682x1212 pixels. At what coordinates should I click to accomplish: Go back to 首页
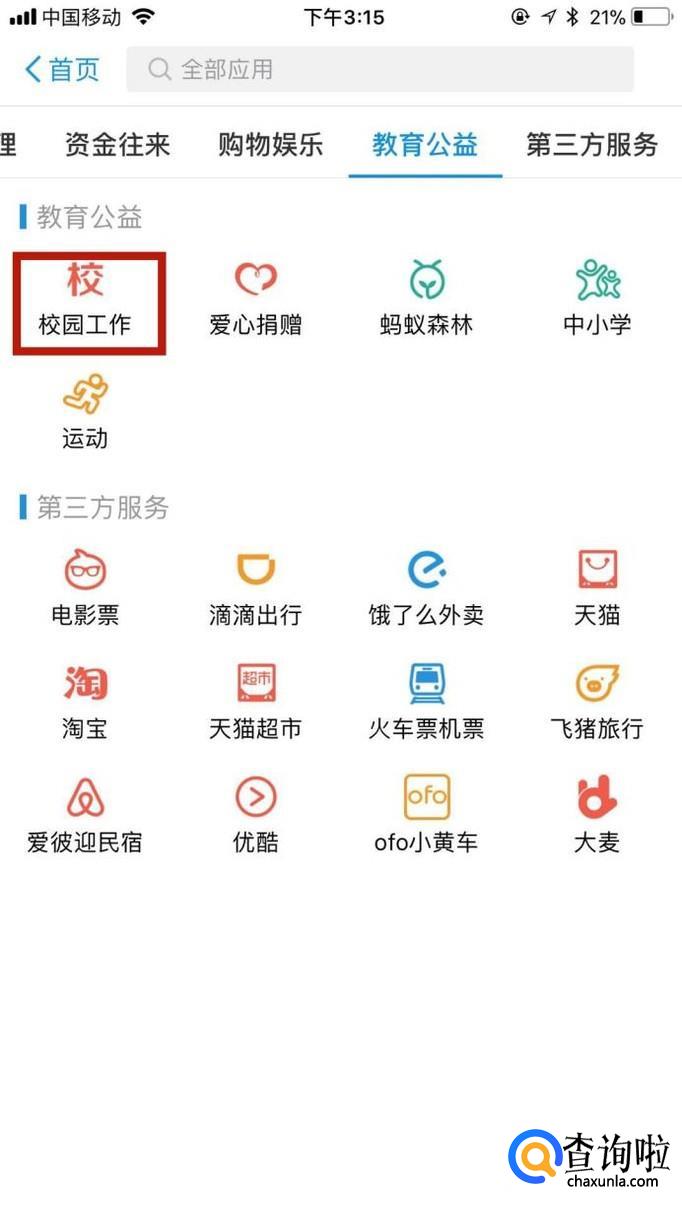pyautogui.click(x=62, y=70)
